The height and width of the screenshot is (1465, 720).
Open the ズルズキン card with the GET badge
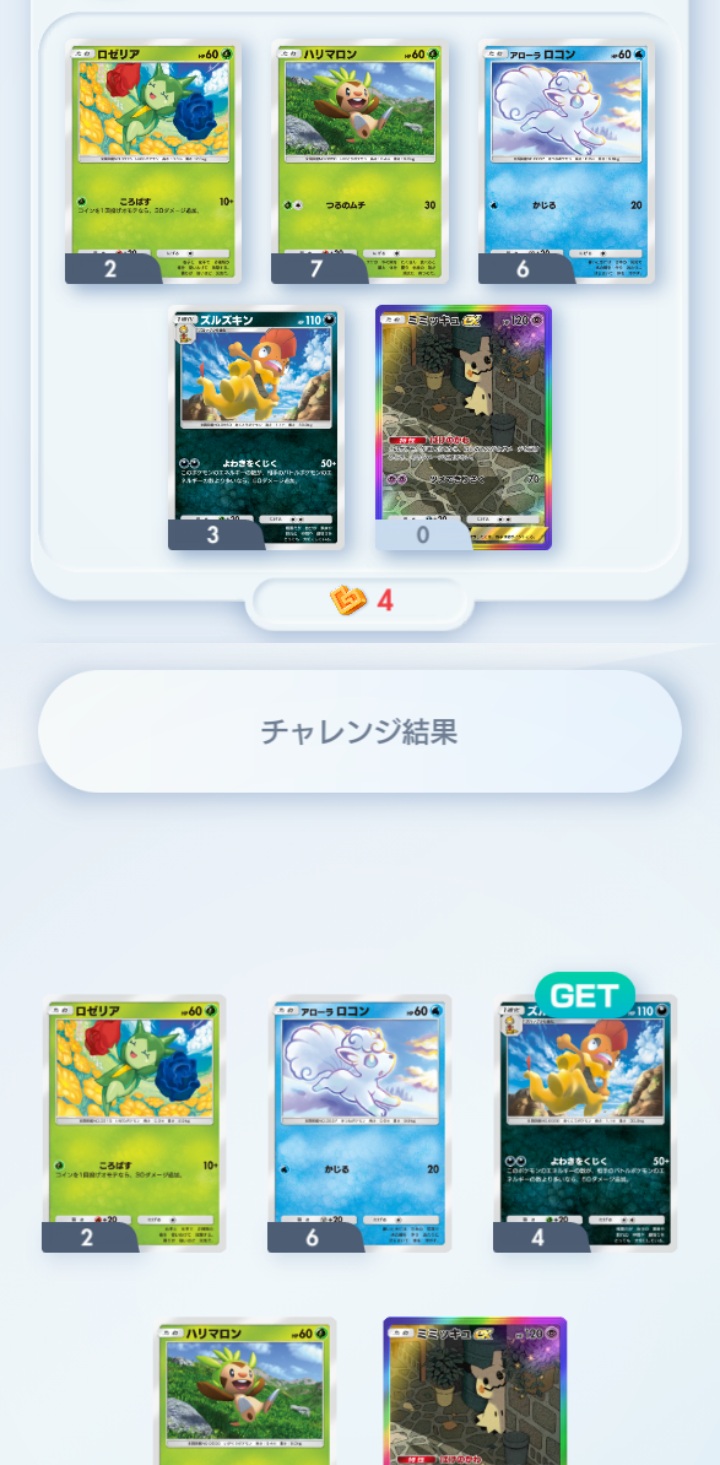pos(585,1125)
